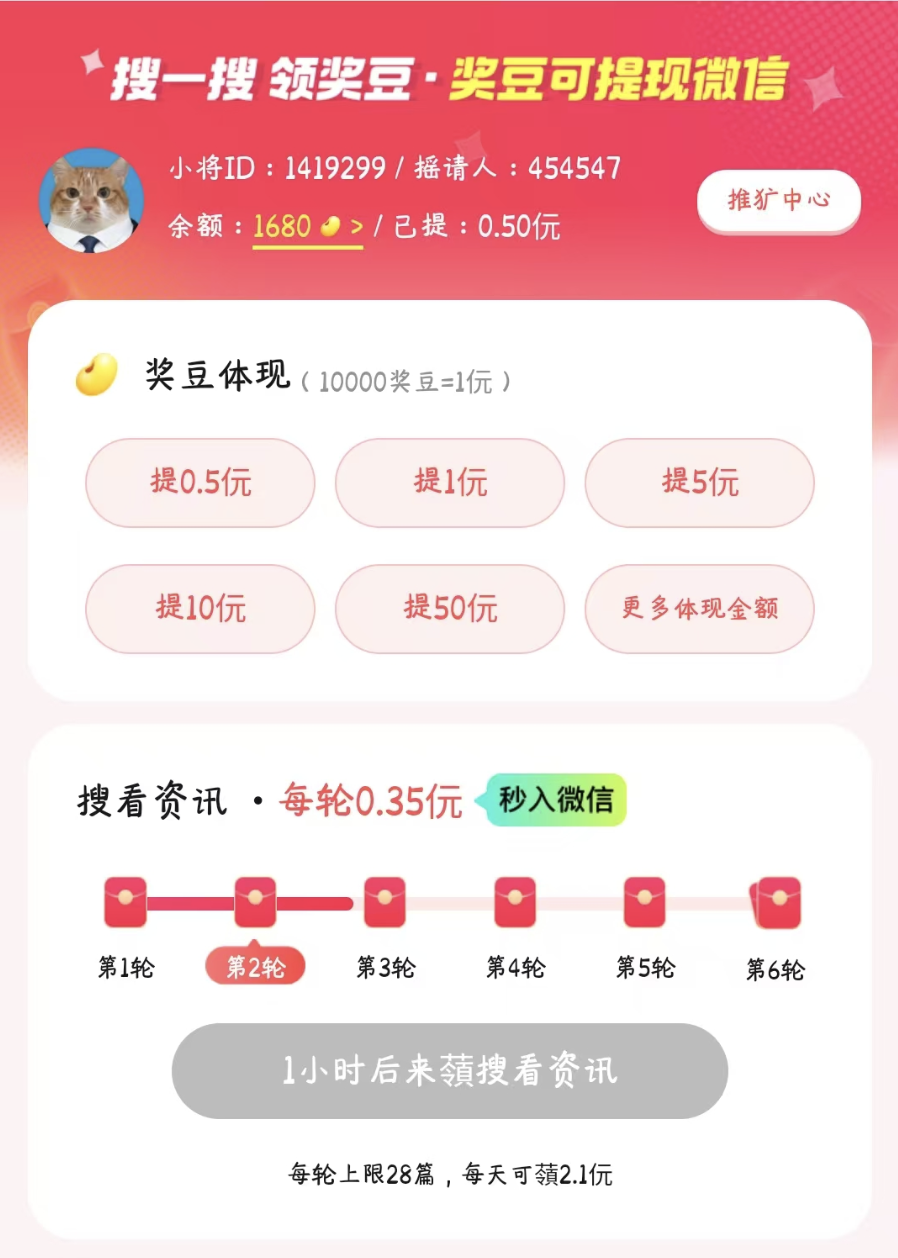Open the 1680 bean balance link
The height and width of the screenshot is (1258, 898).
click(307, 227)
